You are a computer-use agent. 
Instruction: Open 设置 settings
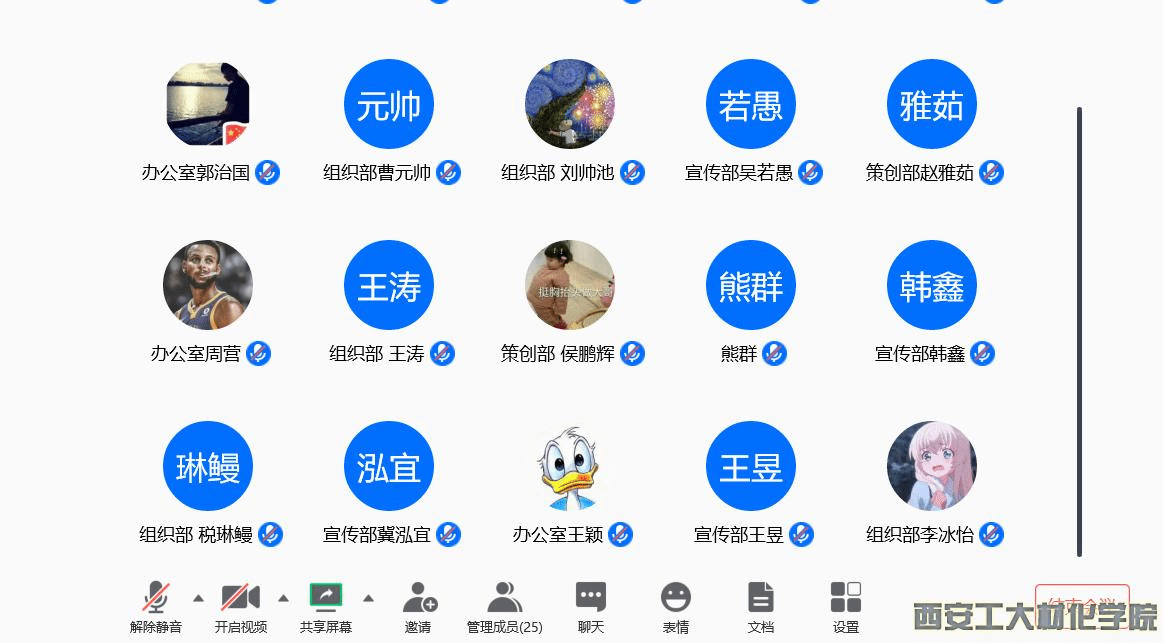(x=846, y=606)
